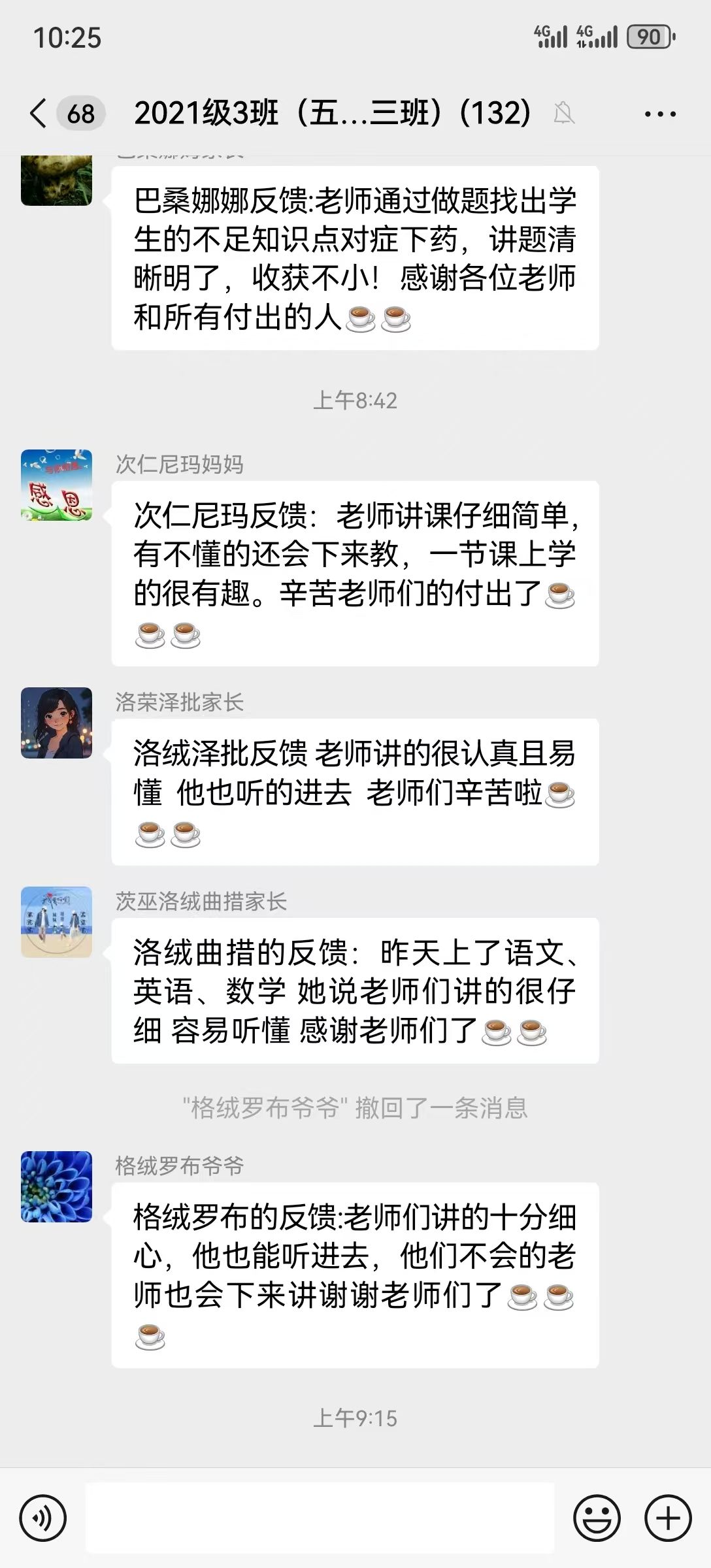This screenshot has height=1568, width=711.
Task: Open the avatar beside 巴桑娜娜反馈 message
Action: click(57, 181)
